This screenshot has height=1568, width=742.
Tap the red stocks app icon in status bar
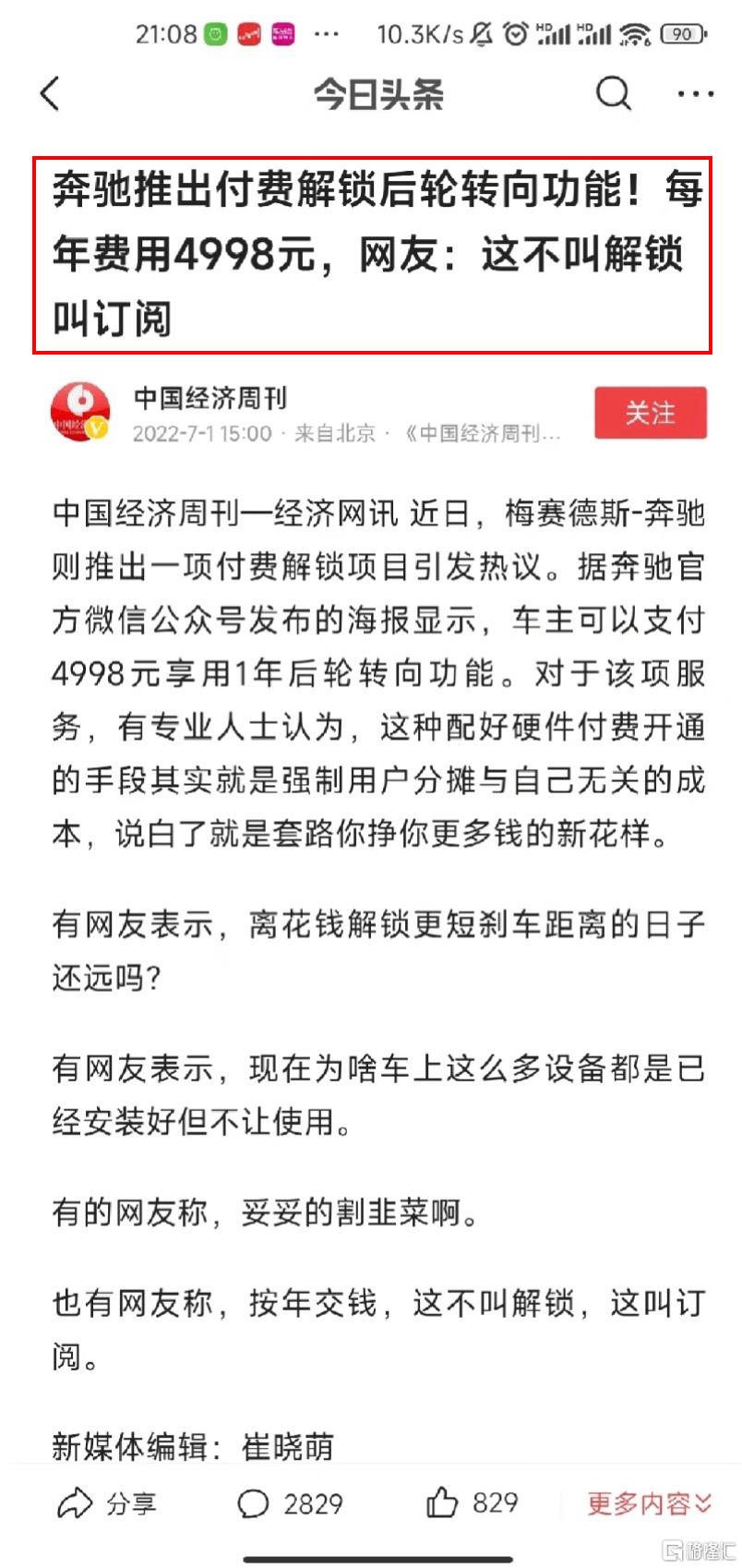pos(247,33)
